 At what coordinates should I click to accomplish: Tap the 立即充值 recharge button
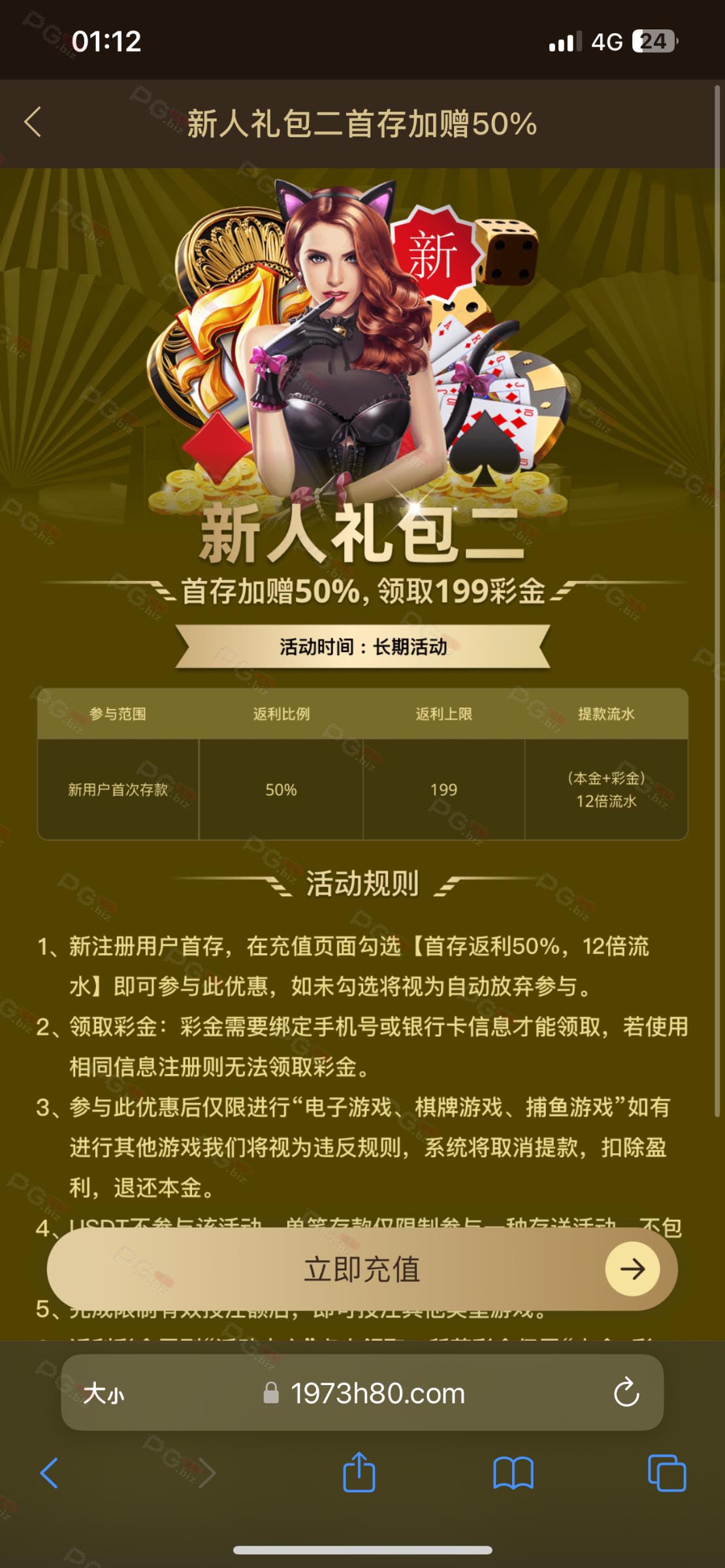point(362,1269)
